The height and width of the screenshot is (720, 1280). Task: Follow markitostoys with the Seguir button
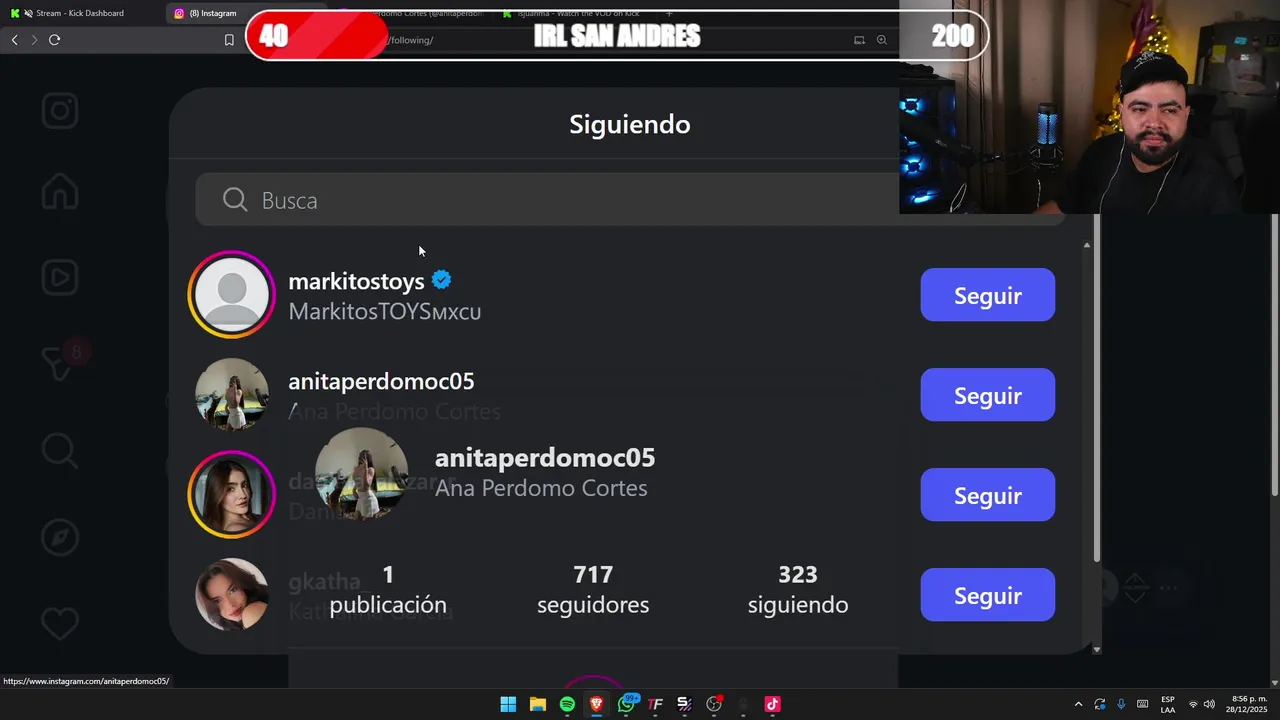[987, 295]
